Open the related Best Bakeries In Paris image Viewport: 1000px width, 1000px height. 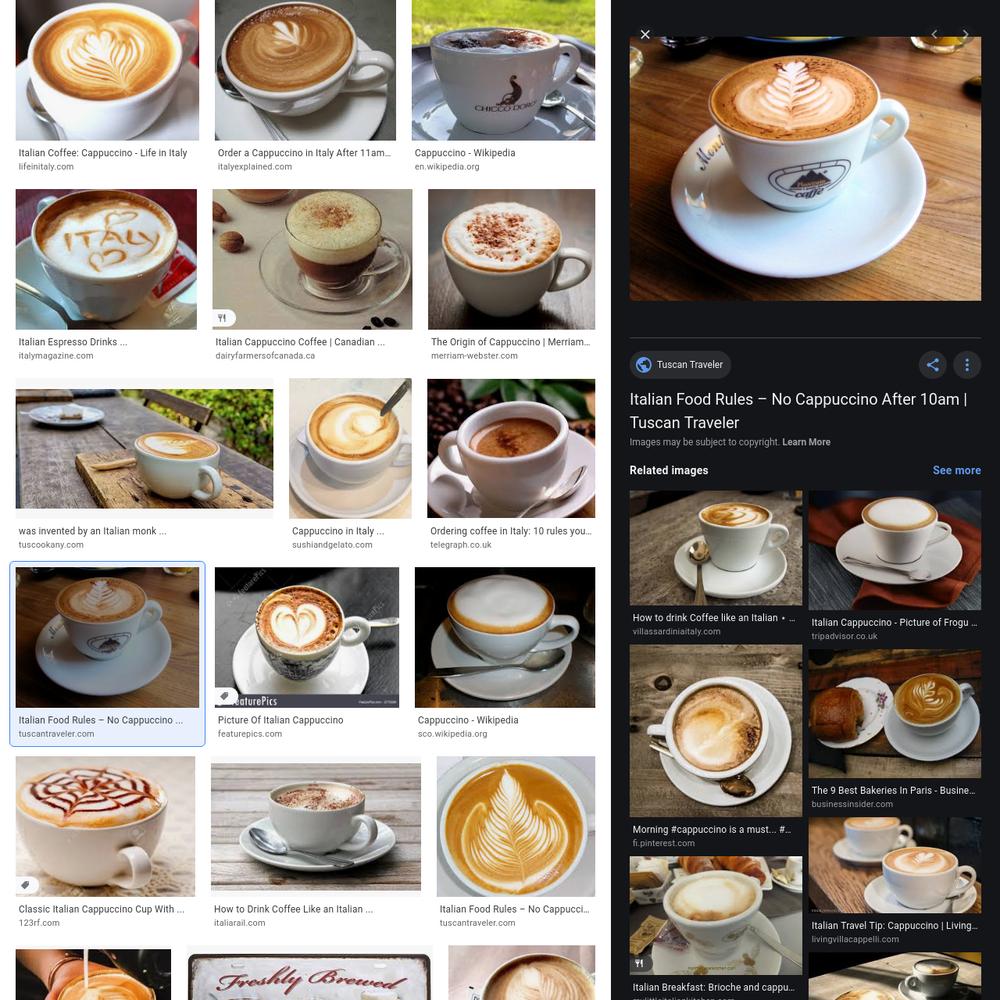tap(894, 716)
